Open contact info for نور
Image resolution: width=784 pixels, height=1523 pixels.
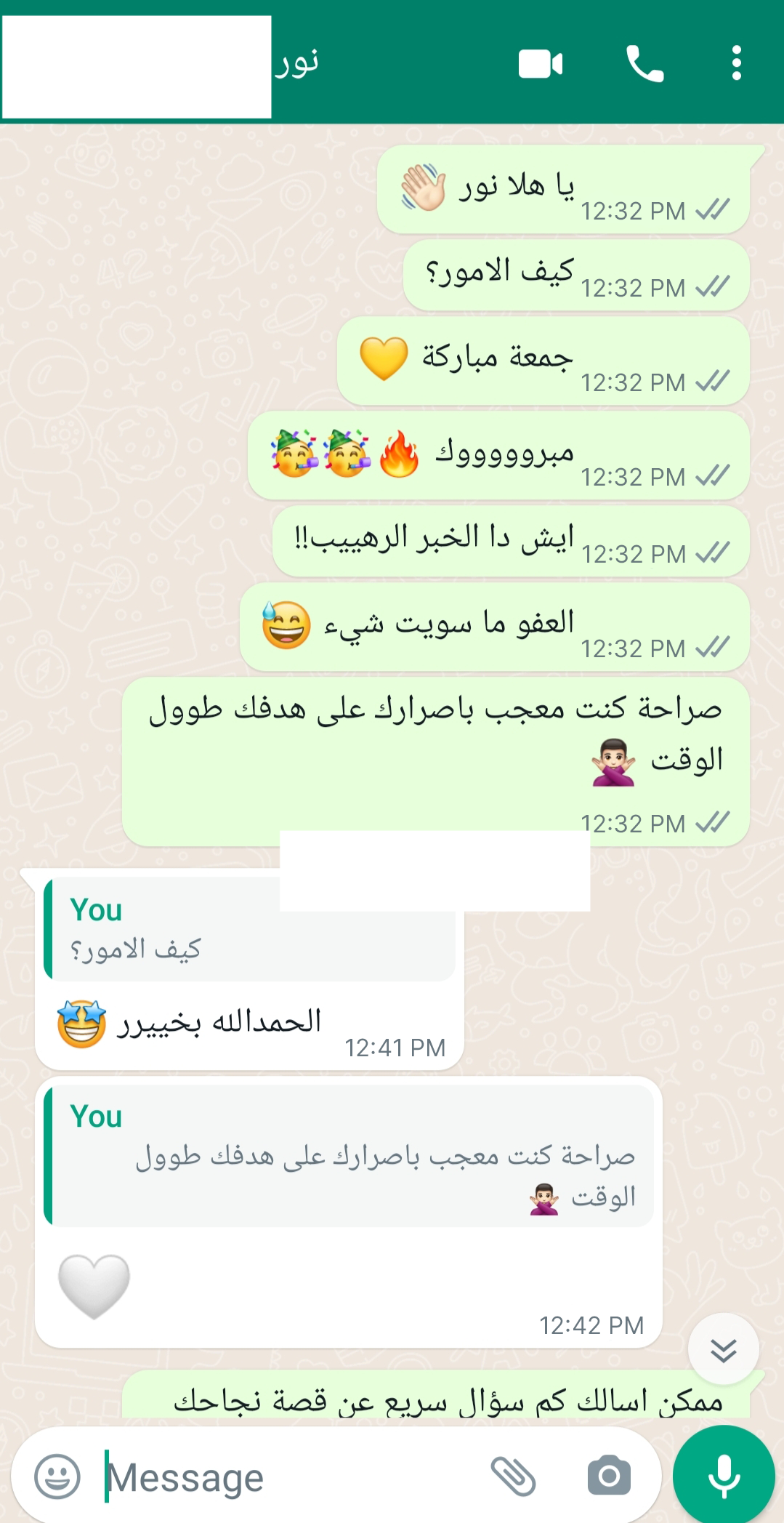pos(296,63)
